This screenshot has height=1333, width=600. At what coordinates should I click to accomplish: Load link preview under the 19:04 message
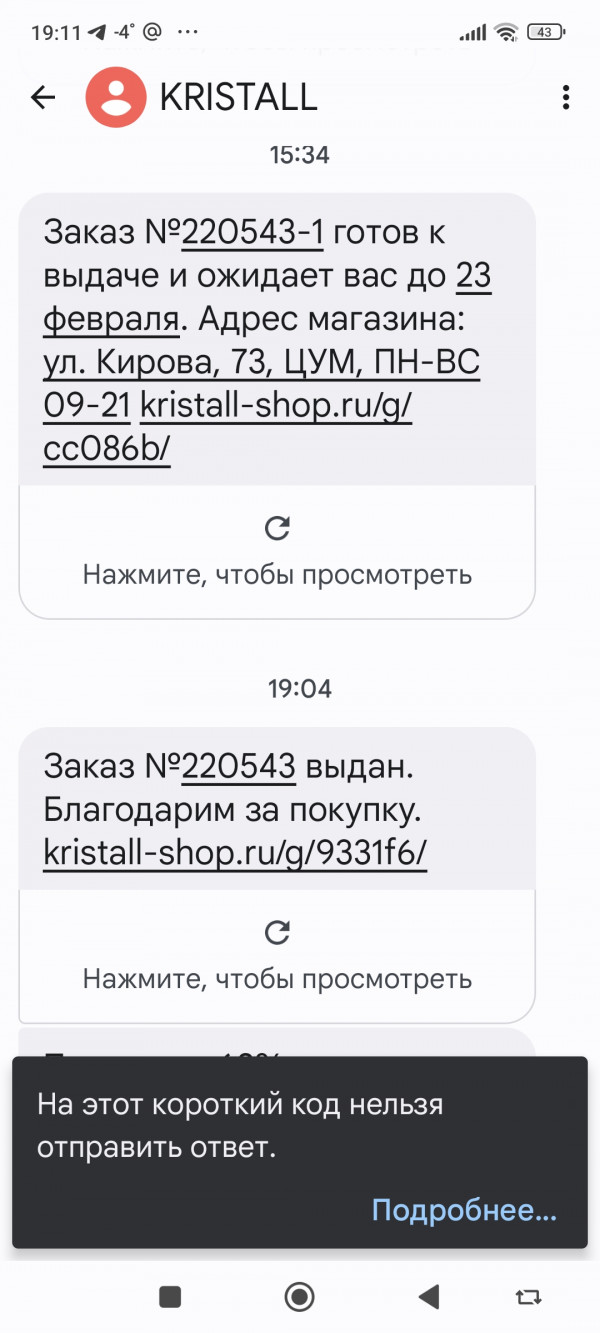point(277,954)
